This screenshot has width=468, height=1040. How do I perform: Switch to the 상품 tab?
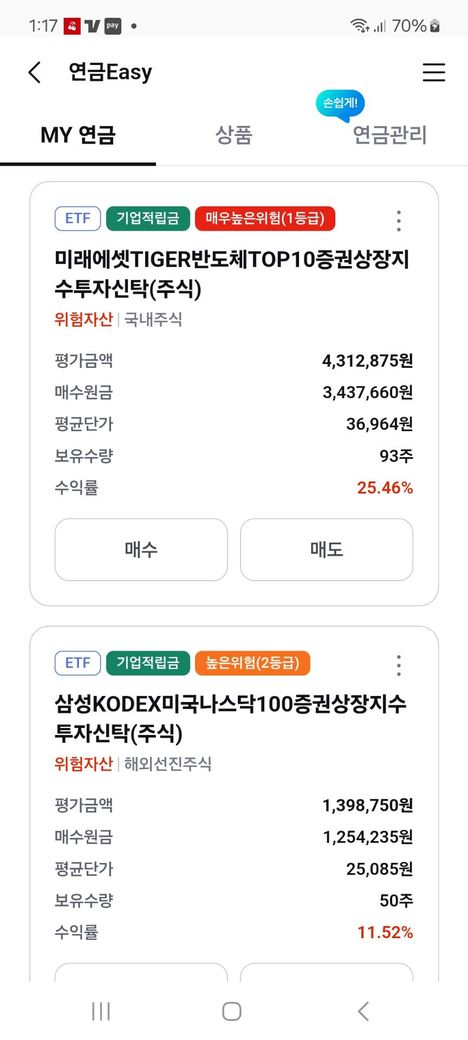pos(234,135)
